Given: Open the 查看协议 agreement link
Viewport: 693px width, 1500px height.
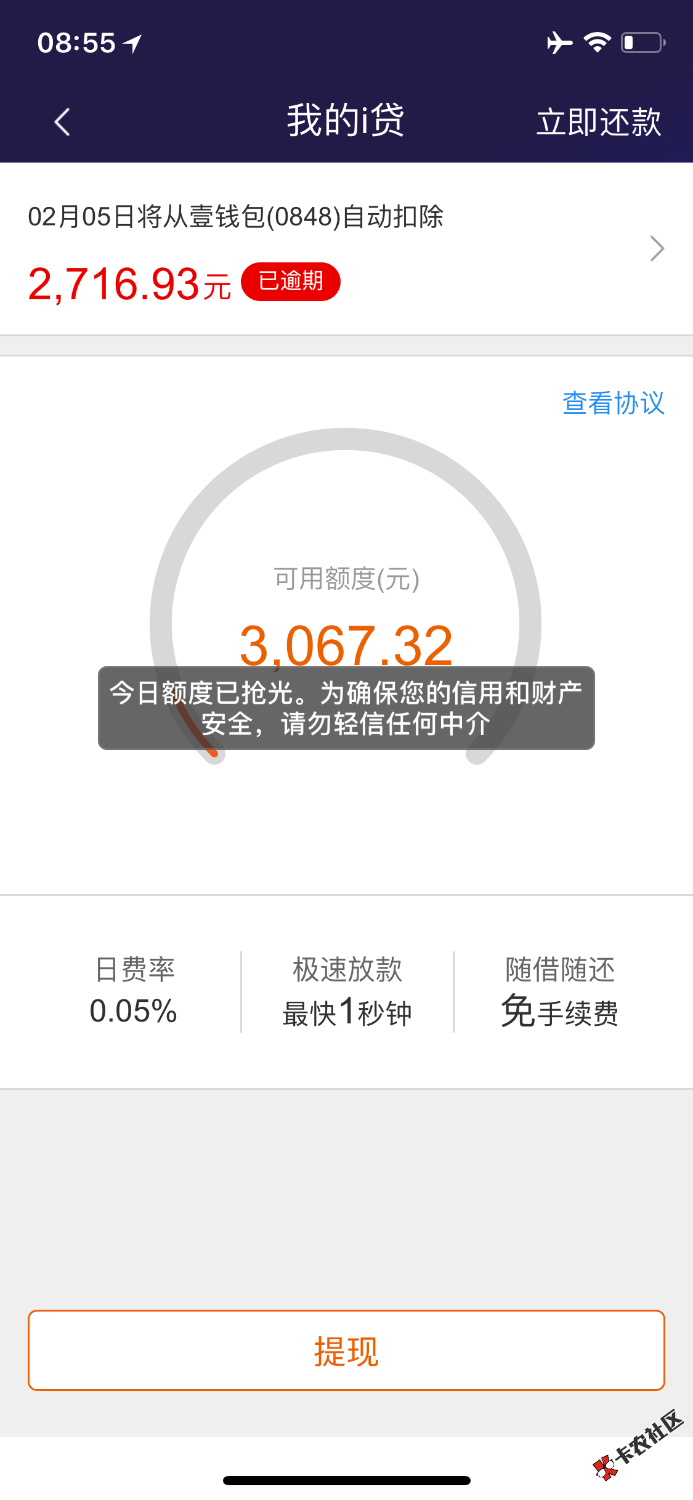Looking at the screenshot, I should click(x=613, y=403).
